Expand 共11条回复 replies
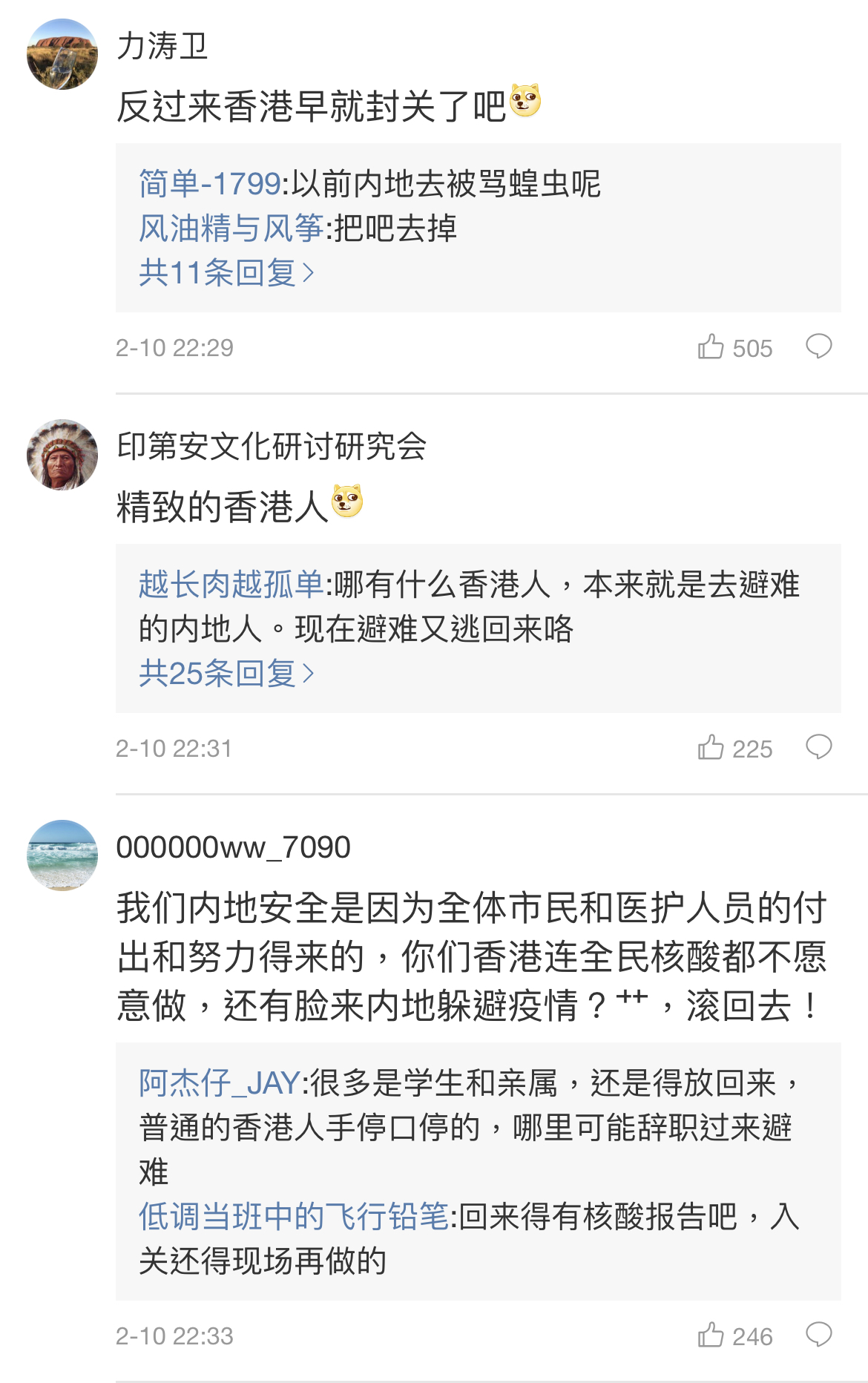The width and height of the screenshot is (868, 1383). click(226, 273)
